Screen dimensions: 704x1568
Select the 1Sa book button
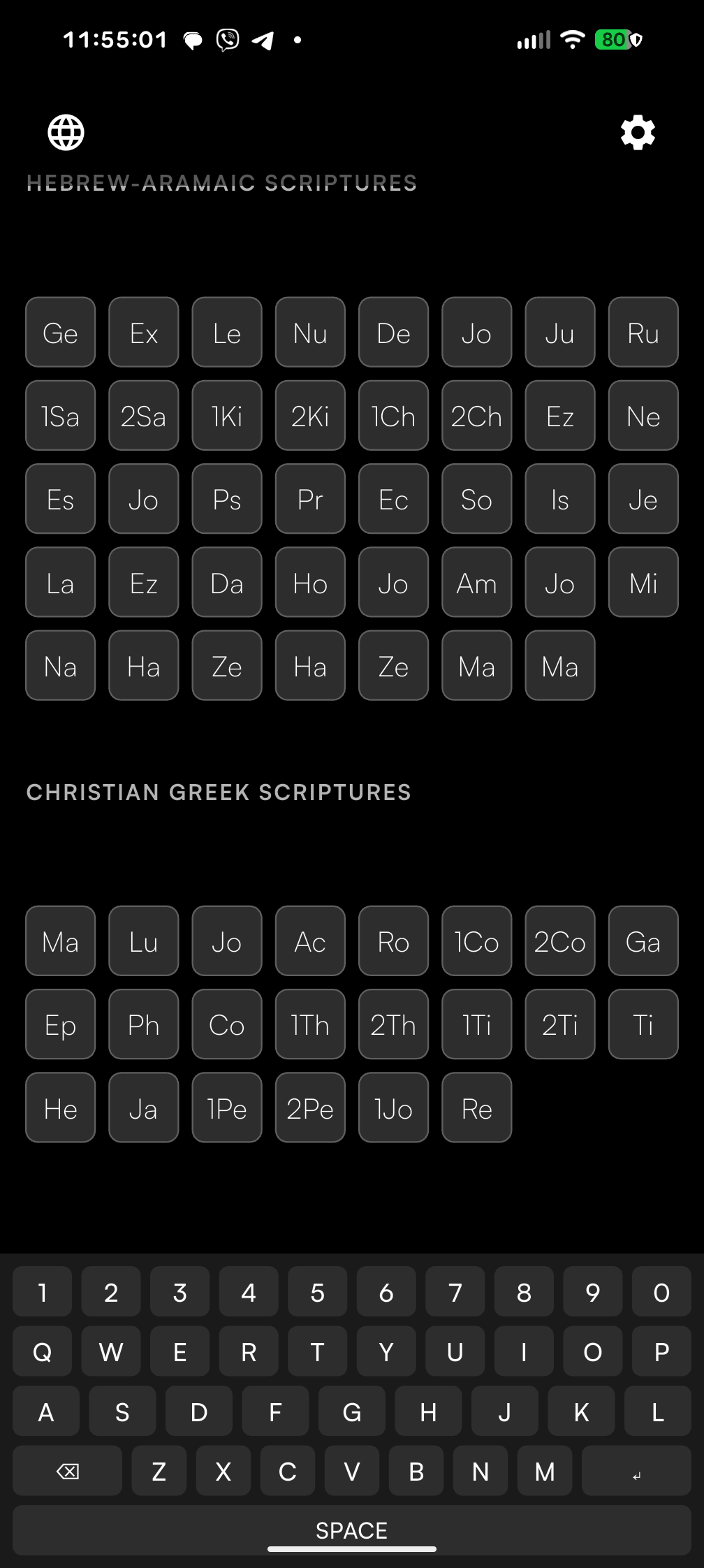click(60, 416)
